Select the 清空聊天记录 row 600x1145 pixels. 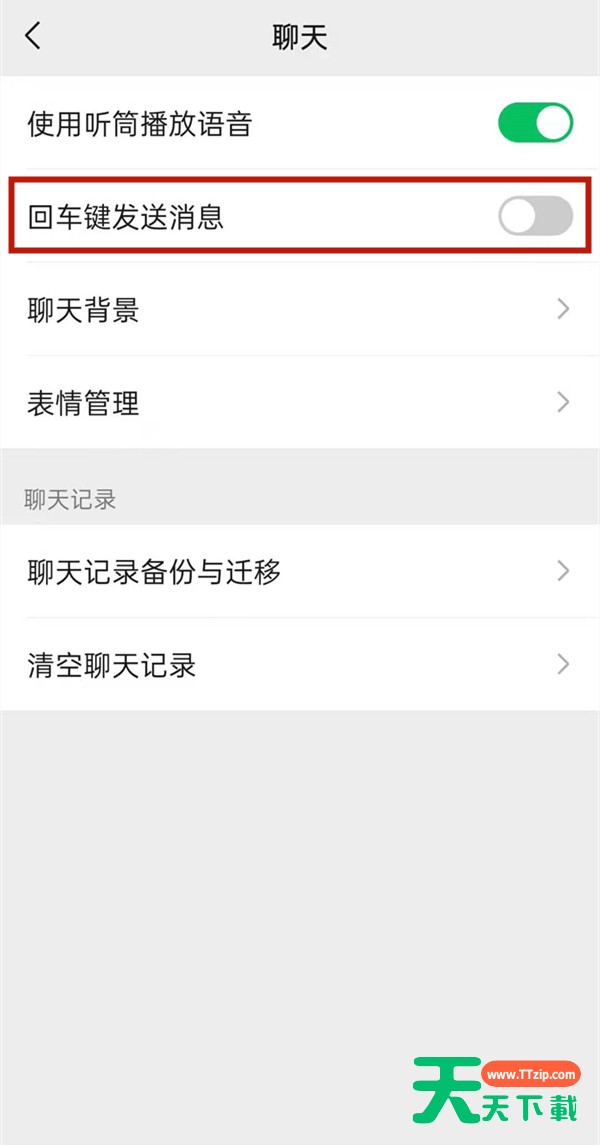pos(300,665)
